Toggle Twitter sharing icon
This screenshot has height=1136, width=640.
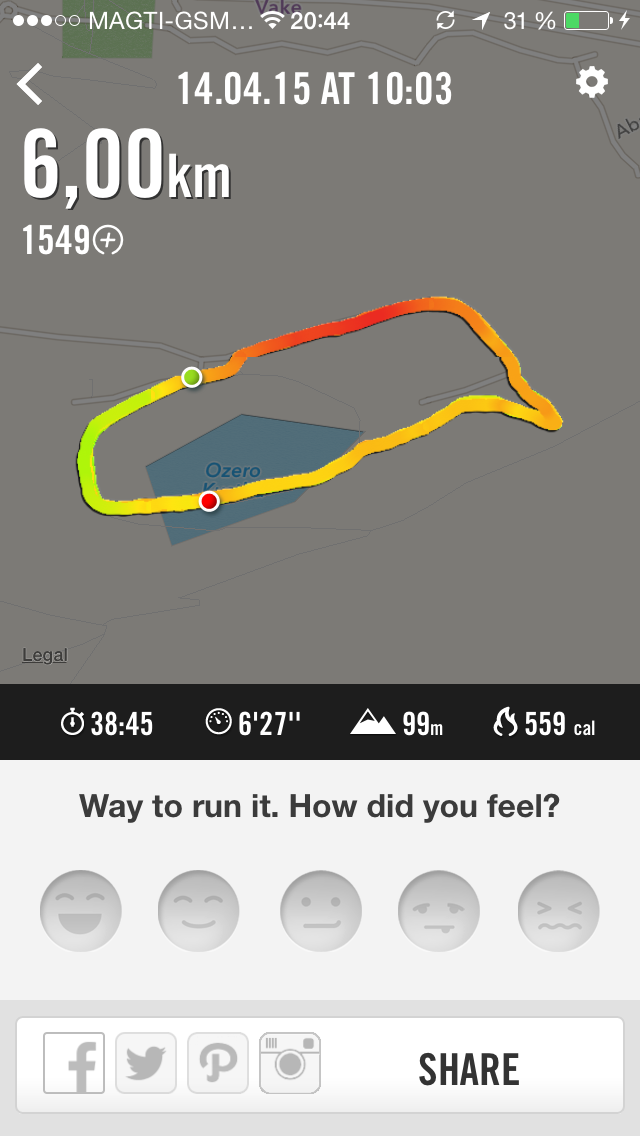coord(146,1063)
